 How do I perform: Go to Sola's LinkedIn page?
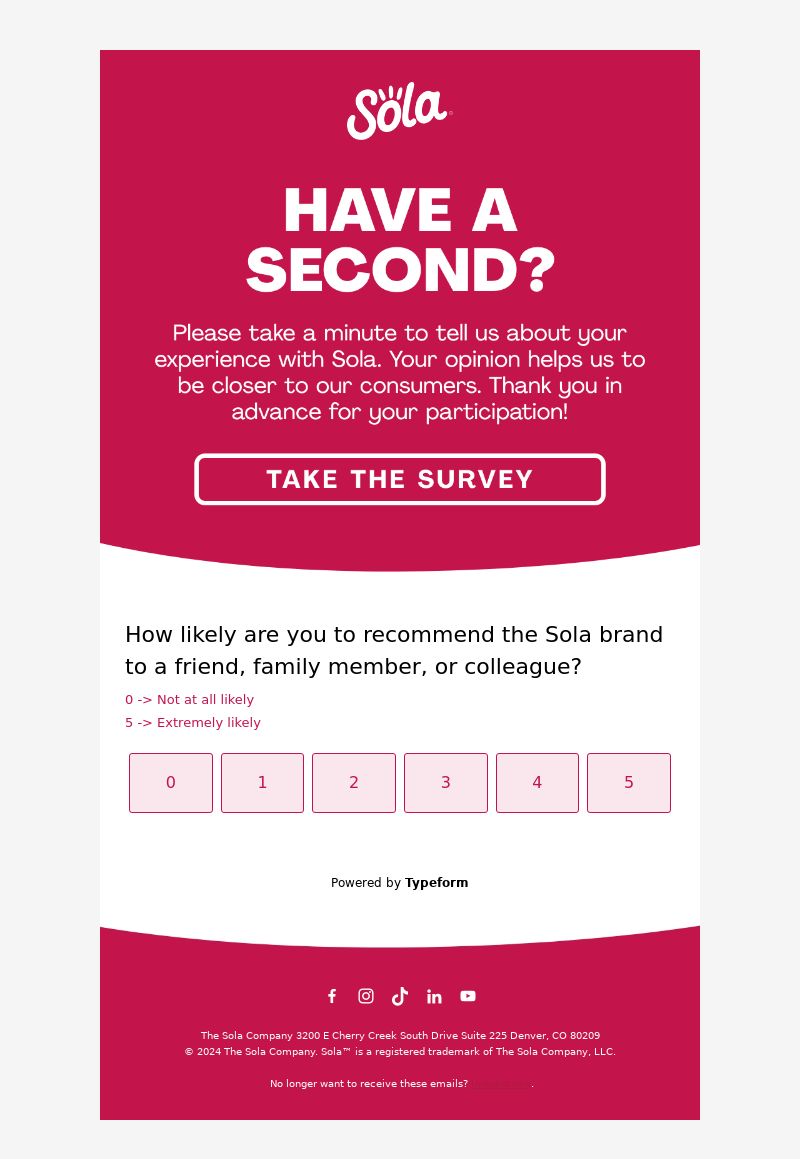(434, 996)
